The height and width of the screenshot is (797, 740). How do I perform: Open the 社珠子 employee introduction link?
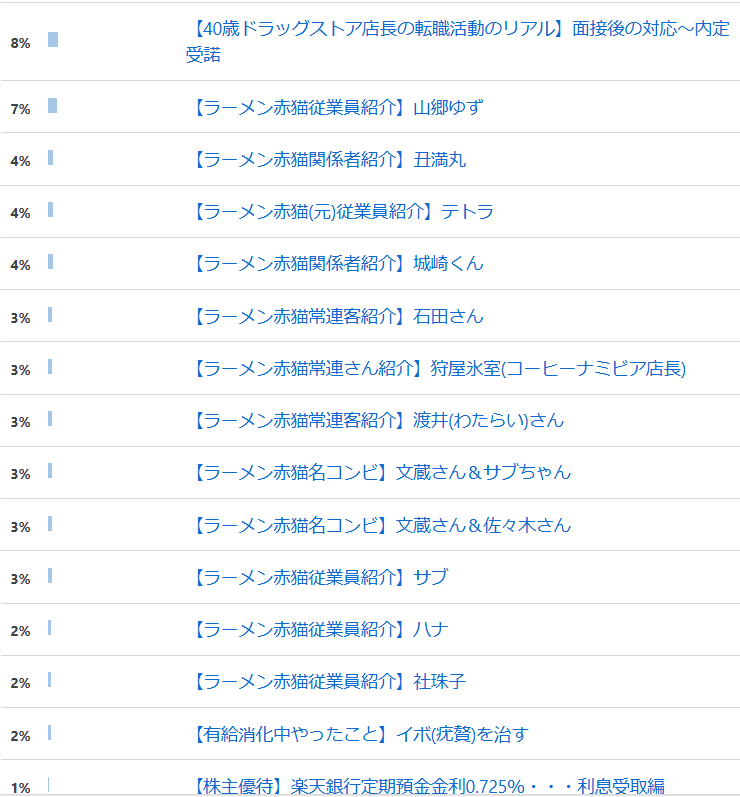click(330, 681)
